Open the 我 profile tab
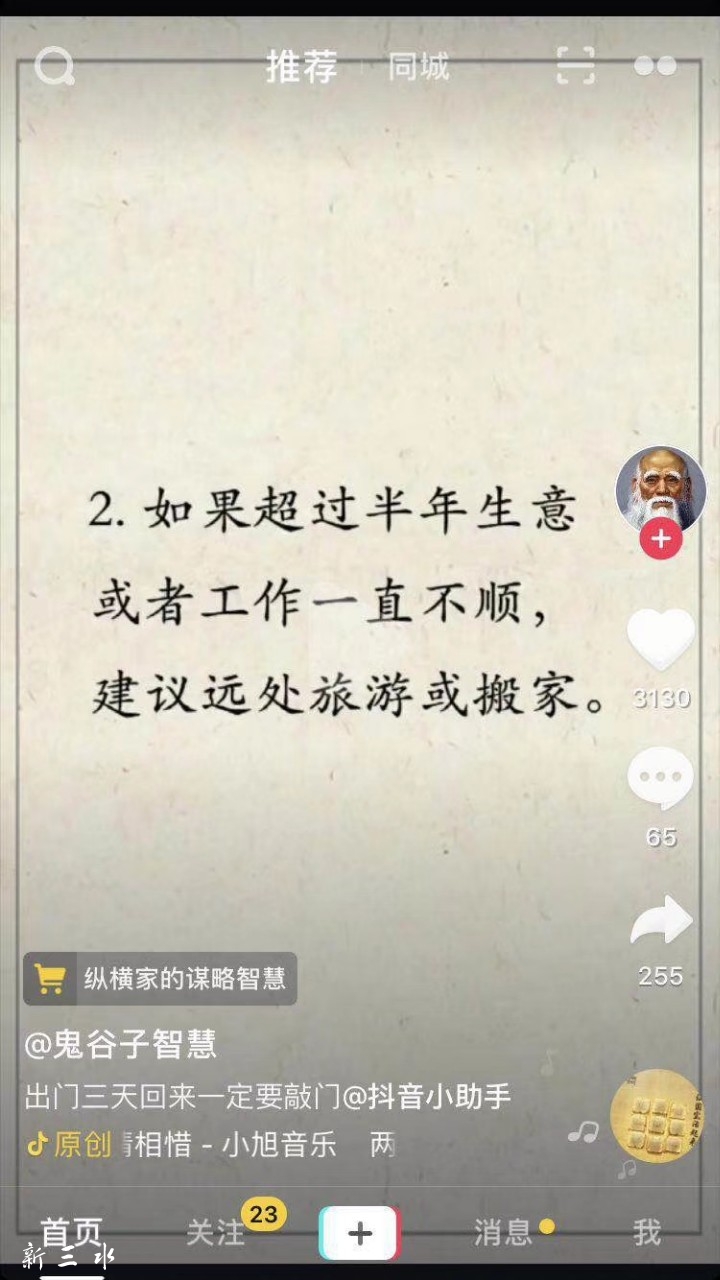 [x=647, y=1232]
